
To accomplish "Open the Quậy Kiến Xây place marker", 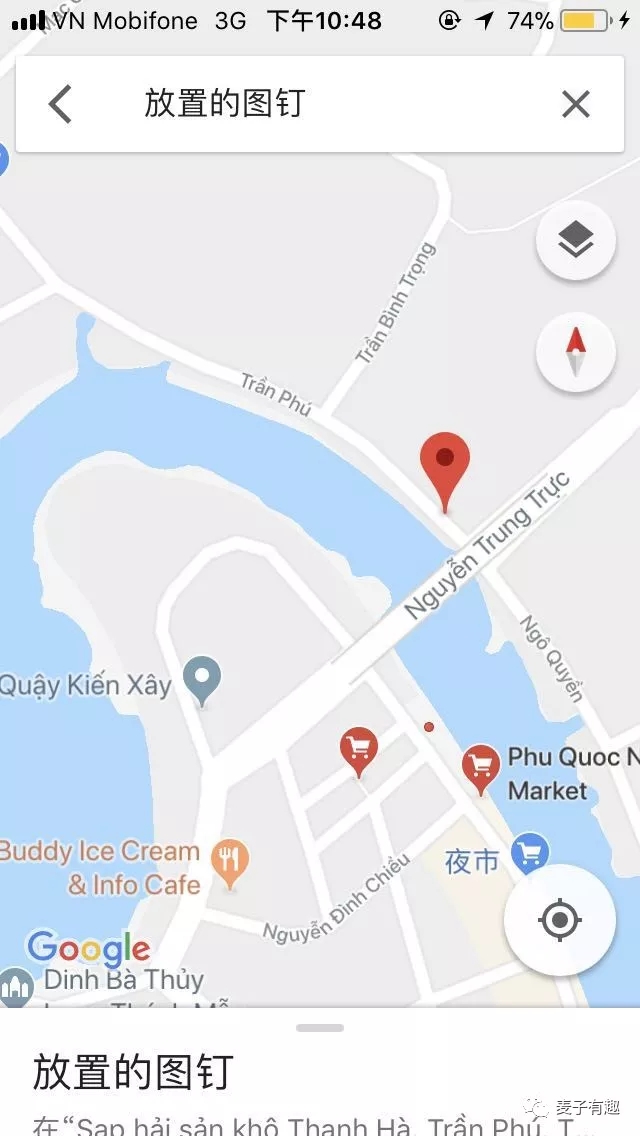I will point(202,680).
